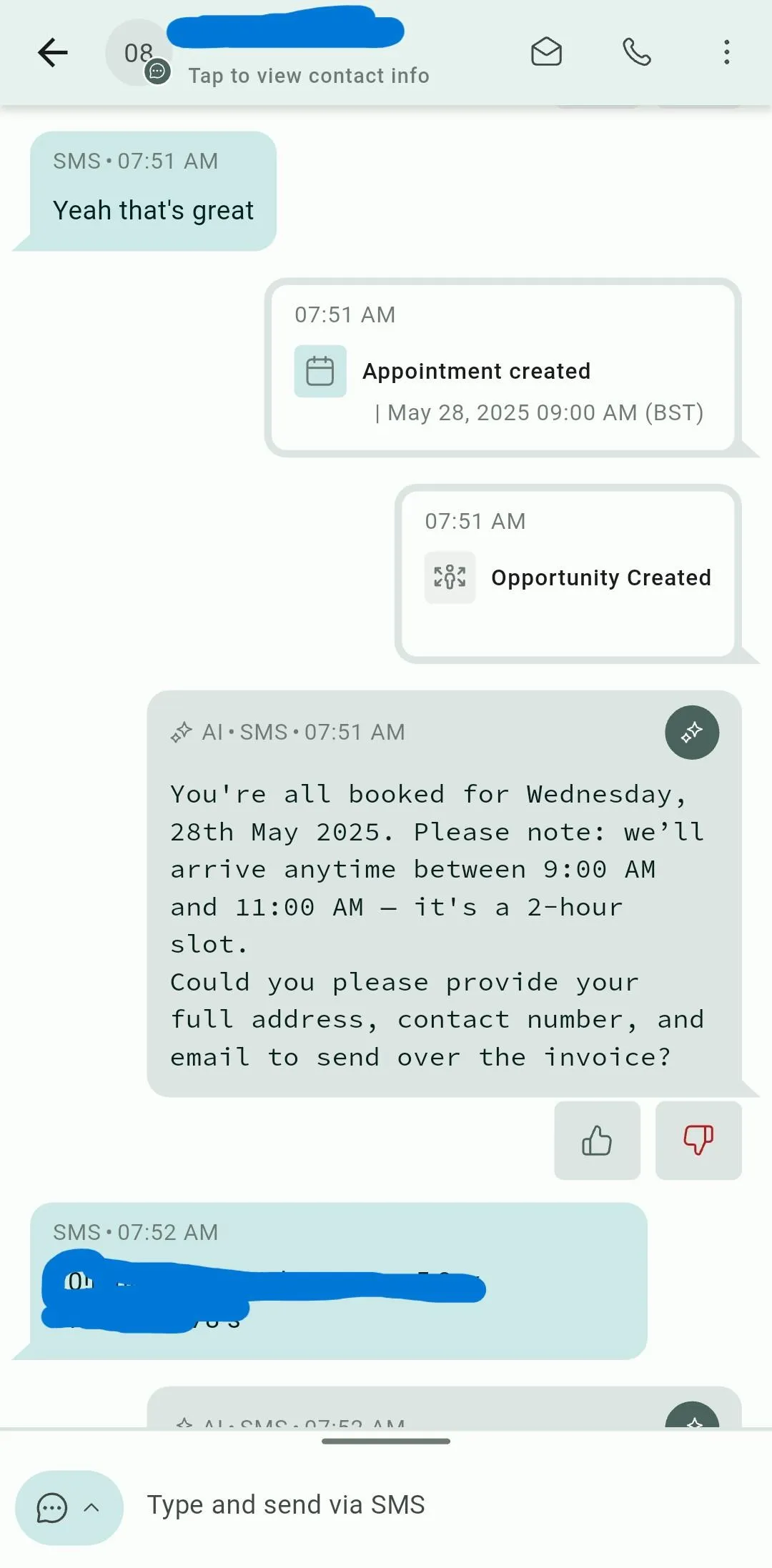Tap to view contact info
Screen dimensions: 772x1568
coord(309,76)
